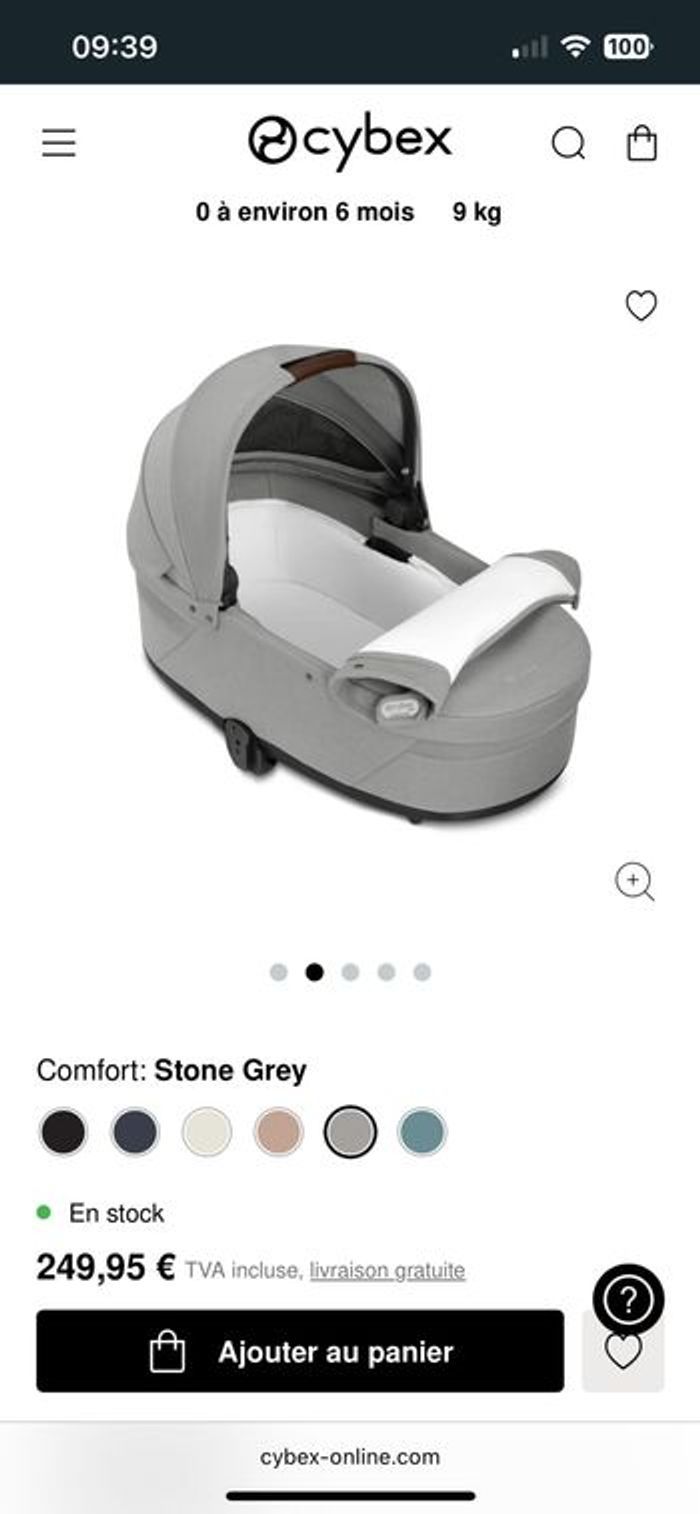Tap the heart button beside Ajouter au panier
This screenshot has height=1514, width=700.
coord(624,1358)
